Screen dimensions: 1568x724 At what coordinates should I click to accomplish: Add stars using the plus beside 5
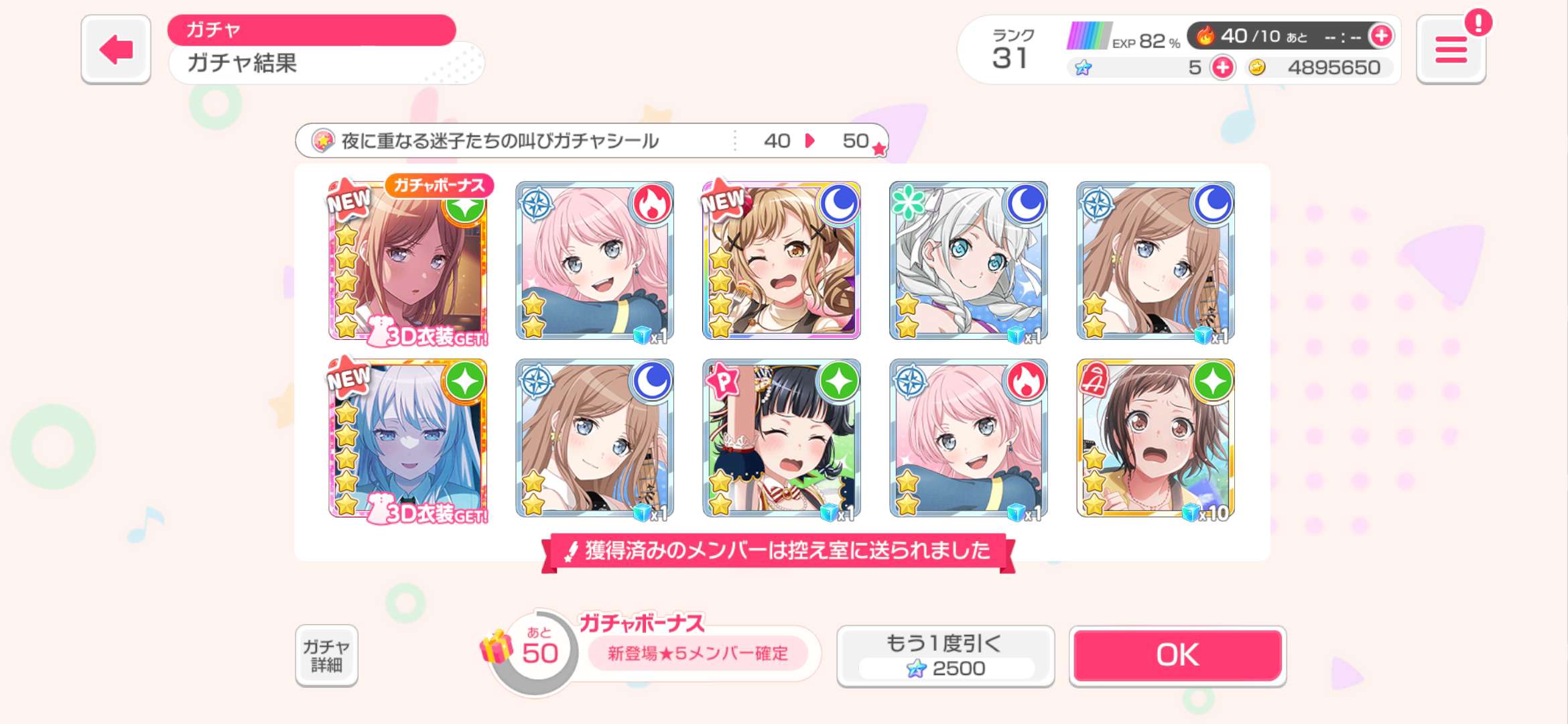click(1223, 67)
